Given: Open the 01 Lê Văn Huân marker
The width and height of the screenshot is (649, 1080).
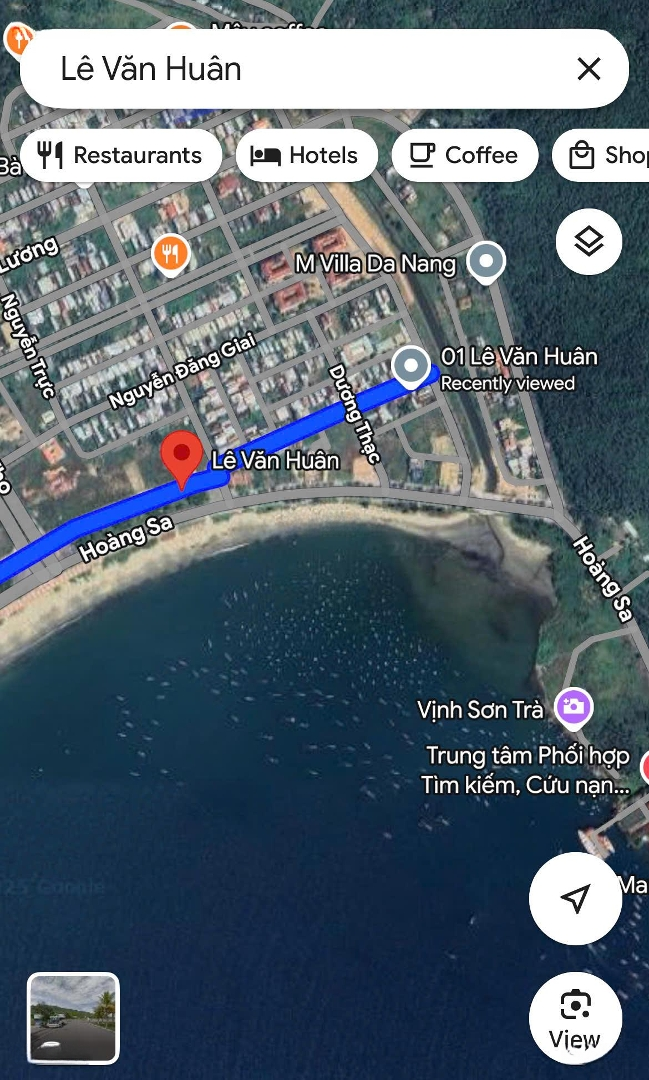Looking at the screenshot, I should [410, 368].
